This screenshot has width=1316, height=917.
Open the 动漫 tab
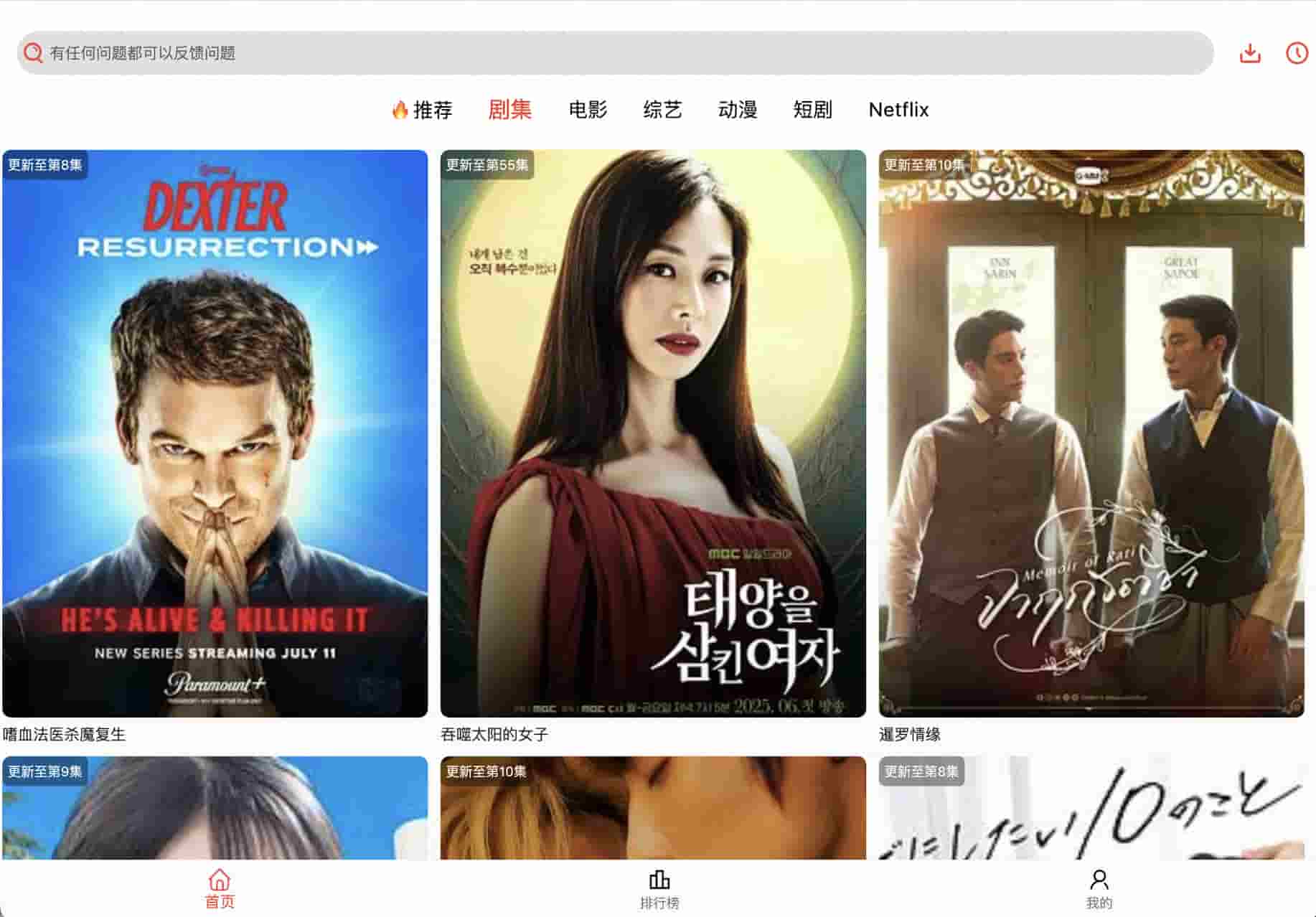pos(738,110)
